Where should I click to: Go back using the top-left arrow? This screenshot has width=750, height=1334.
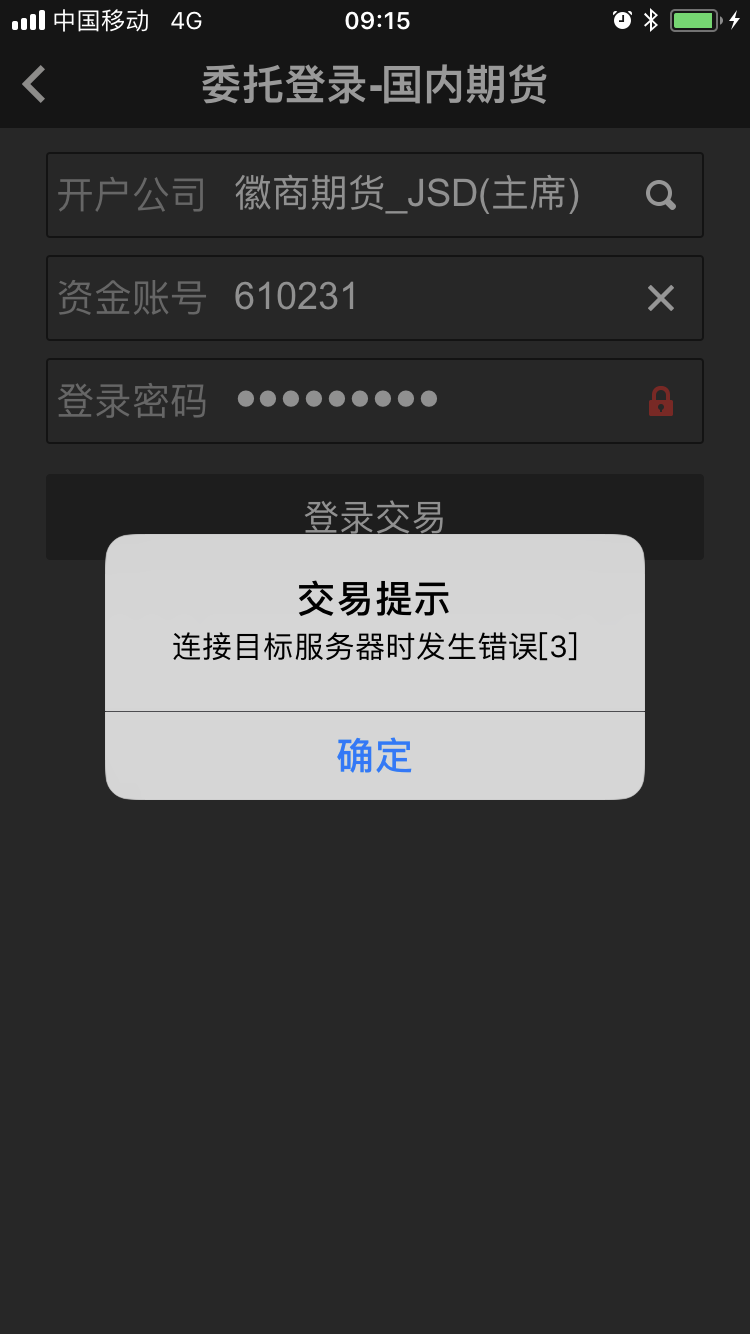[x=35, y=85]
